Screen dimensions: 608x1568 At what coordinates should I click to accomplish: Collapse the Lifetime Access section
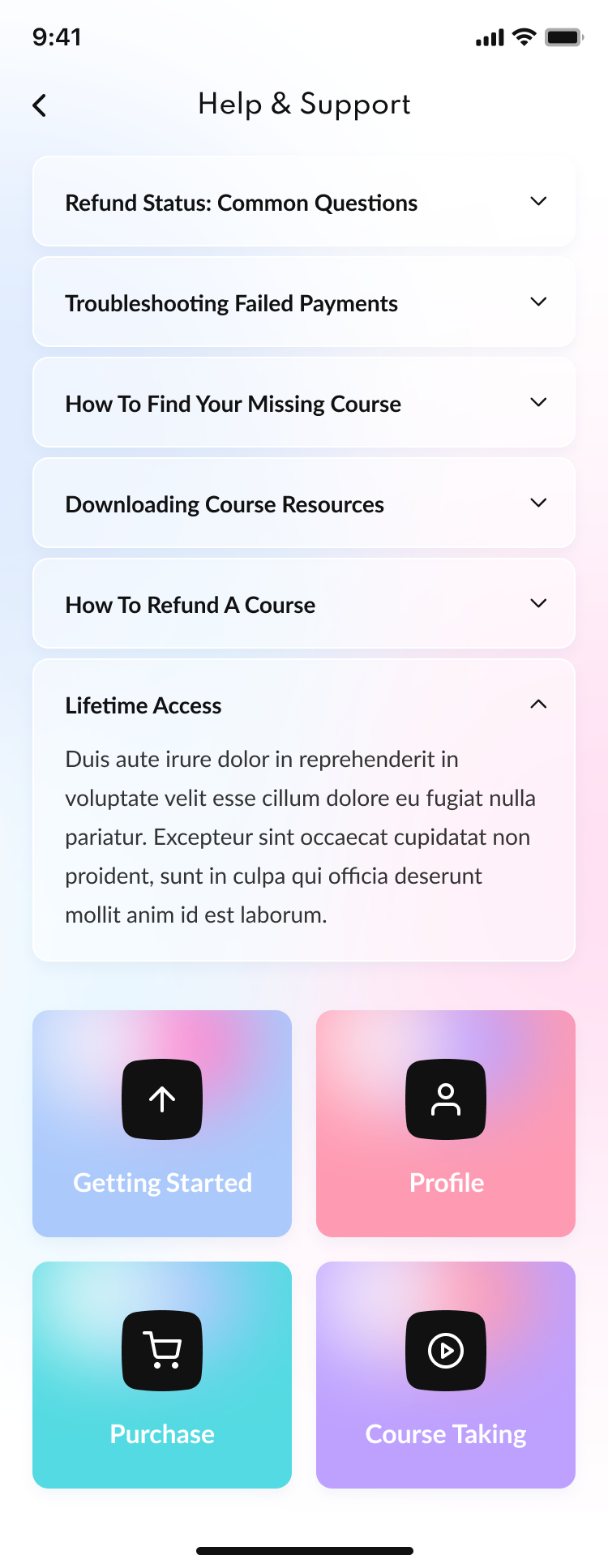(537, 705)
